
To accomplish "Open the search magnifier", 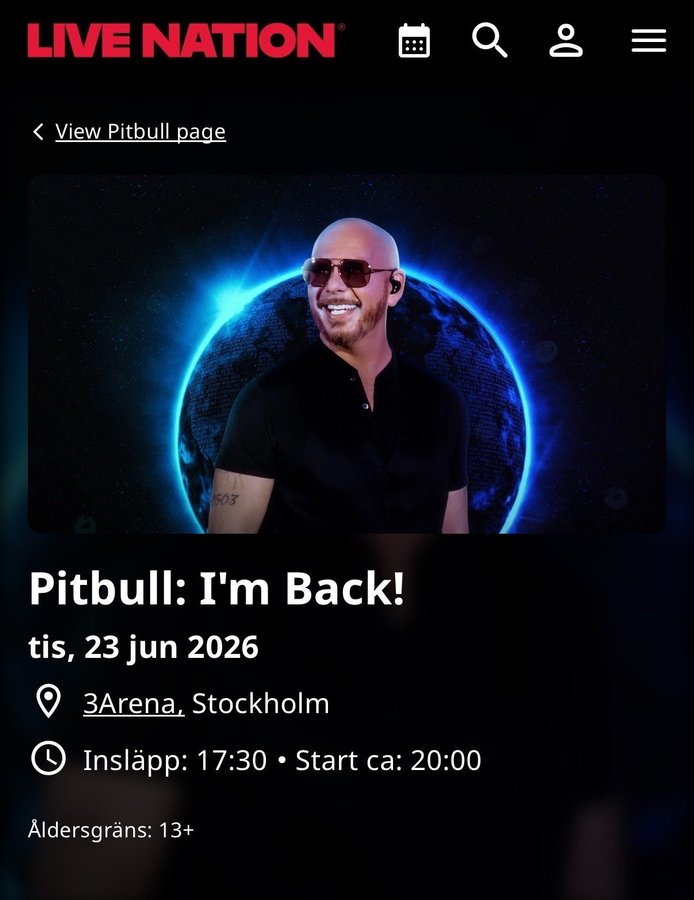I will tap(490, 41).
